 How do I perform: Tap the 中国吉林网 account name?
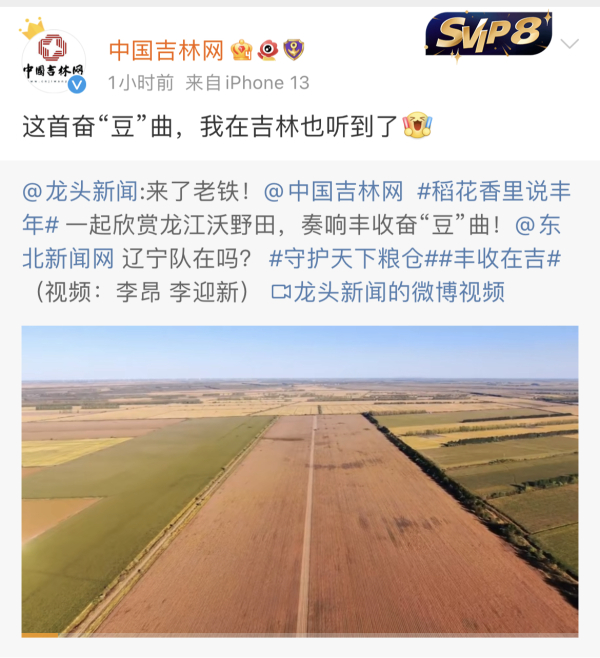(166, 49)
